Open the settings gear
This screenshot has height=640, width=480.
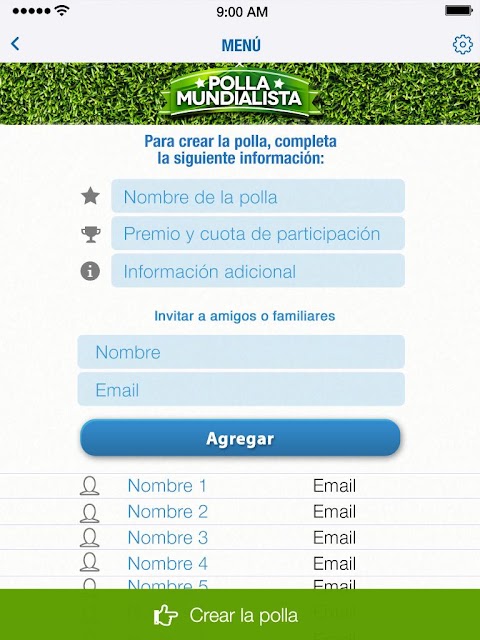pos(462,44)
